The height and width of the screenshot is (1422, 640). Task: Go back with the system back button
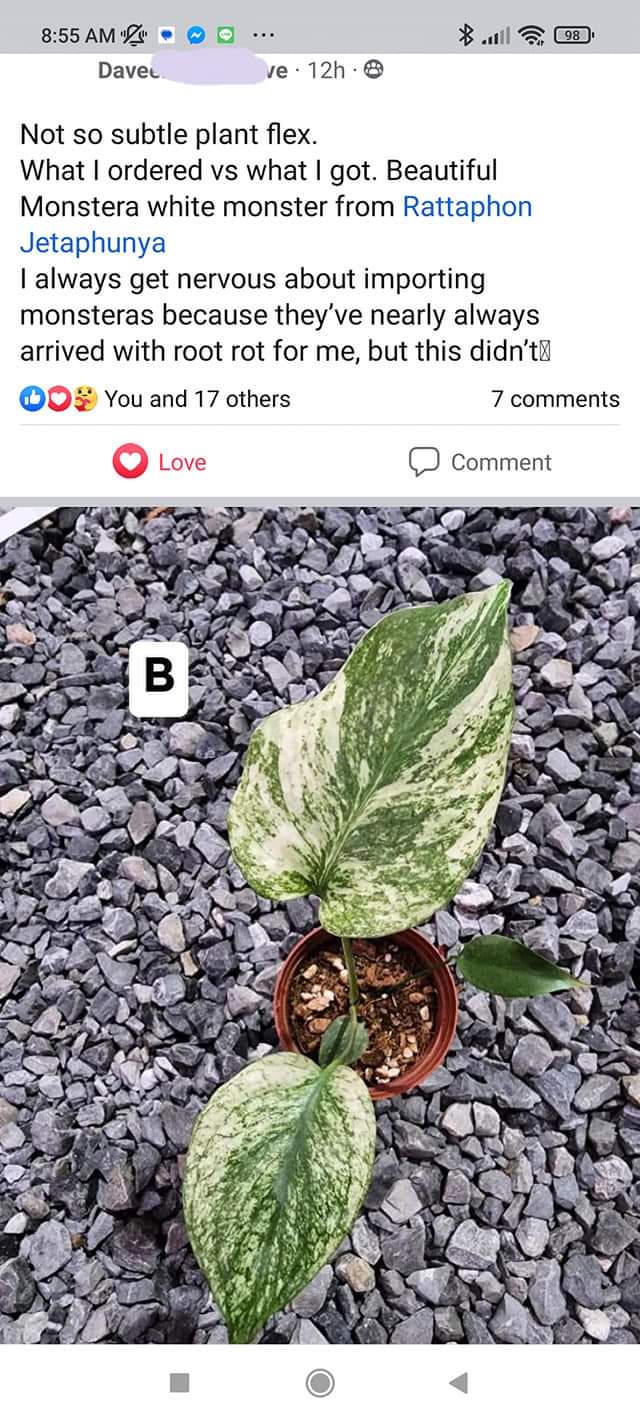click(x=458, y=1383)
